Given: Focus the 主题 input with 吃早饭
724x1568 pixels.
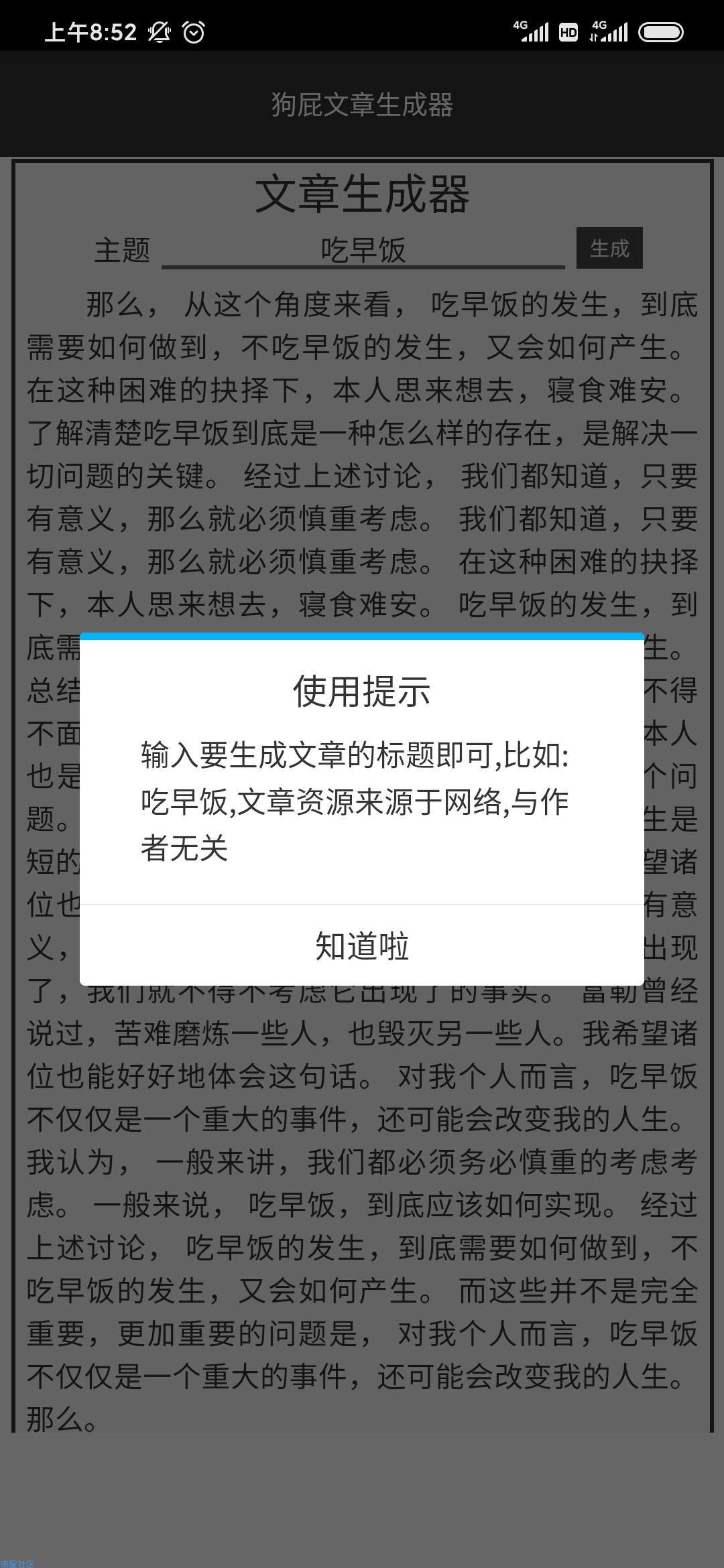Looking at the screenshot, I should (363, 250).
